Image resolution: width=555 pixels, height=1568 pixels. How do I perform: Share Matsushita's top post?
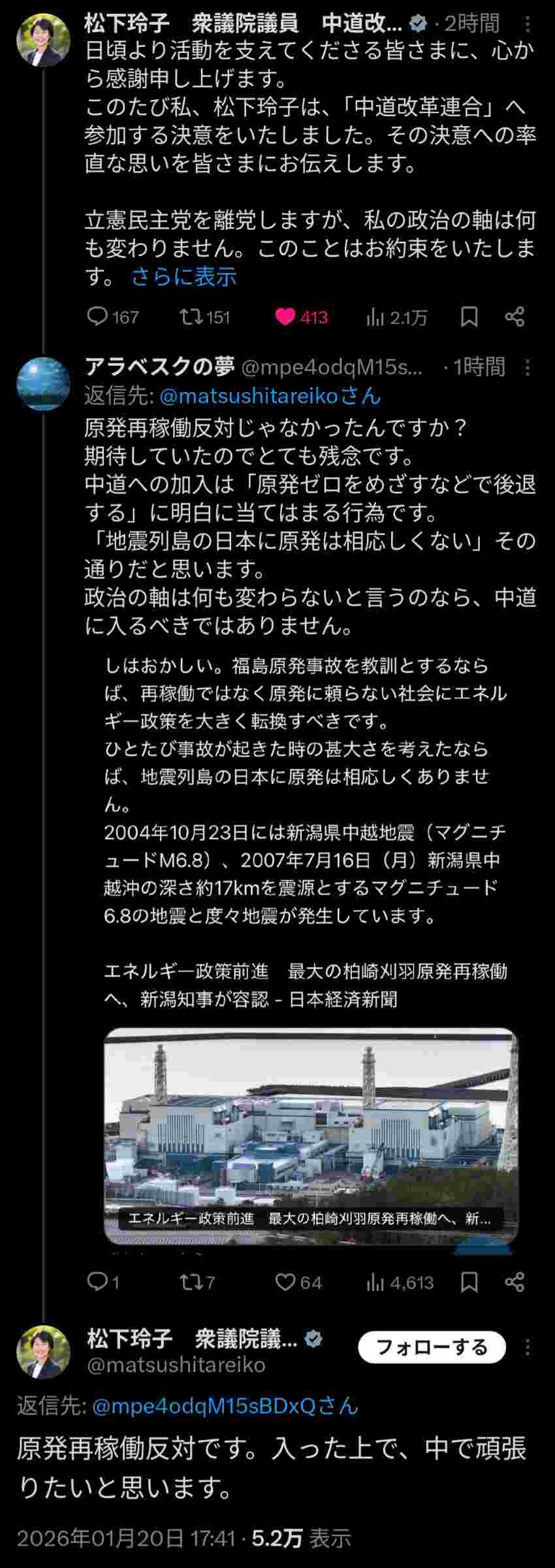515,317
